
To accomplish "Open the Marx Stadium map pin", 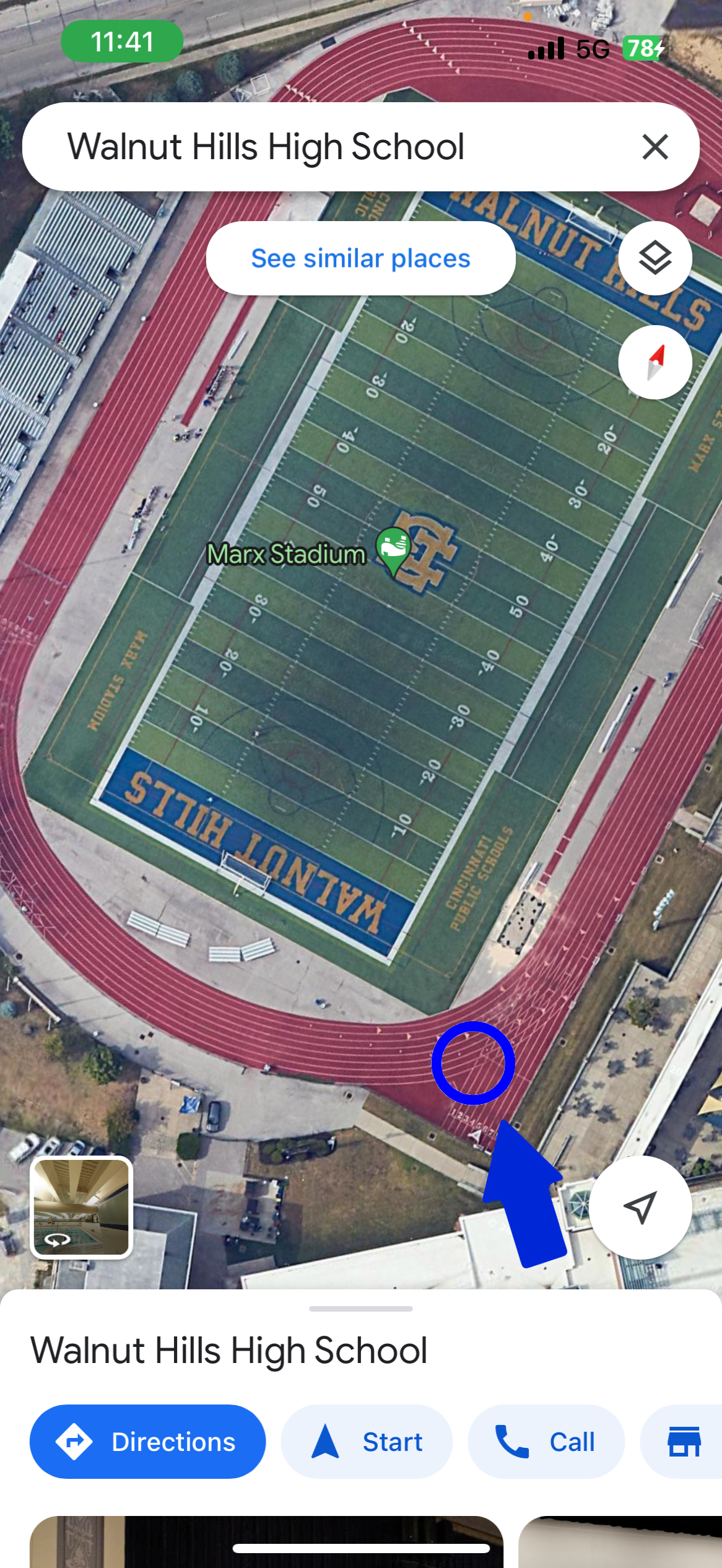I will [393, 549].
